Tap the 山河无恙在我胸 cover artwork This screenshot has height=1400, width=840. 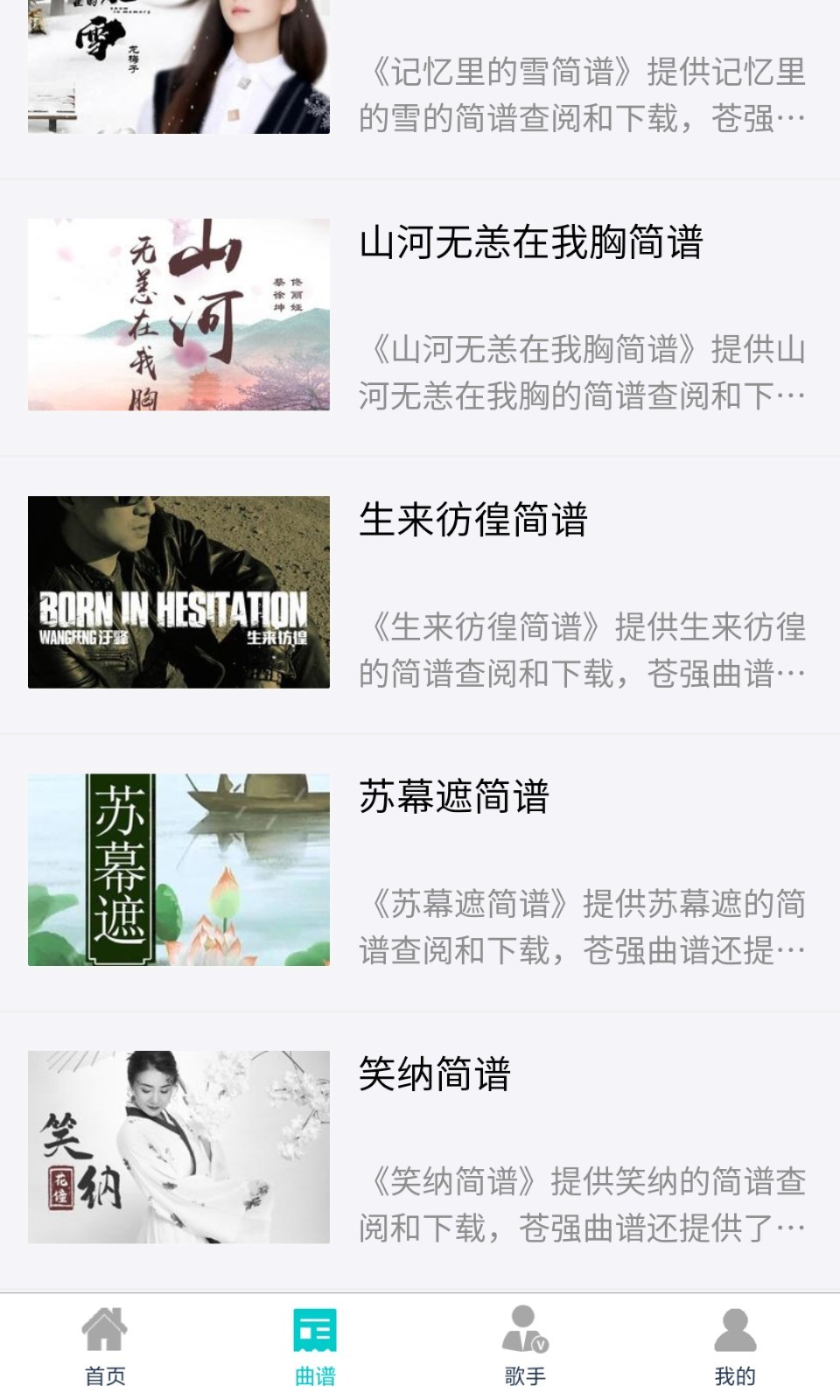click(179, 315)
